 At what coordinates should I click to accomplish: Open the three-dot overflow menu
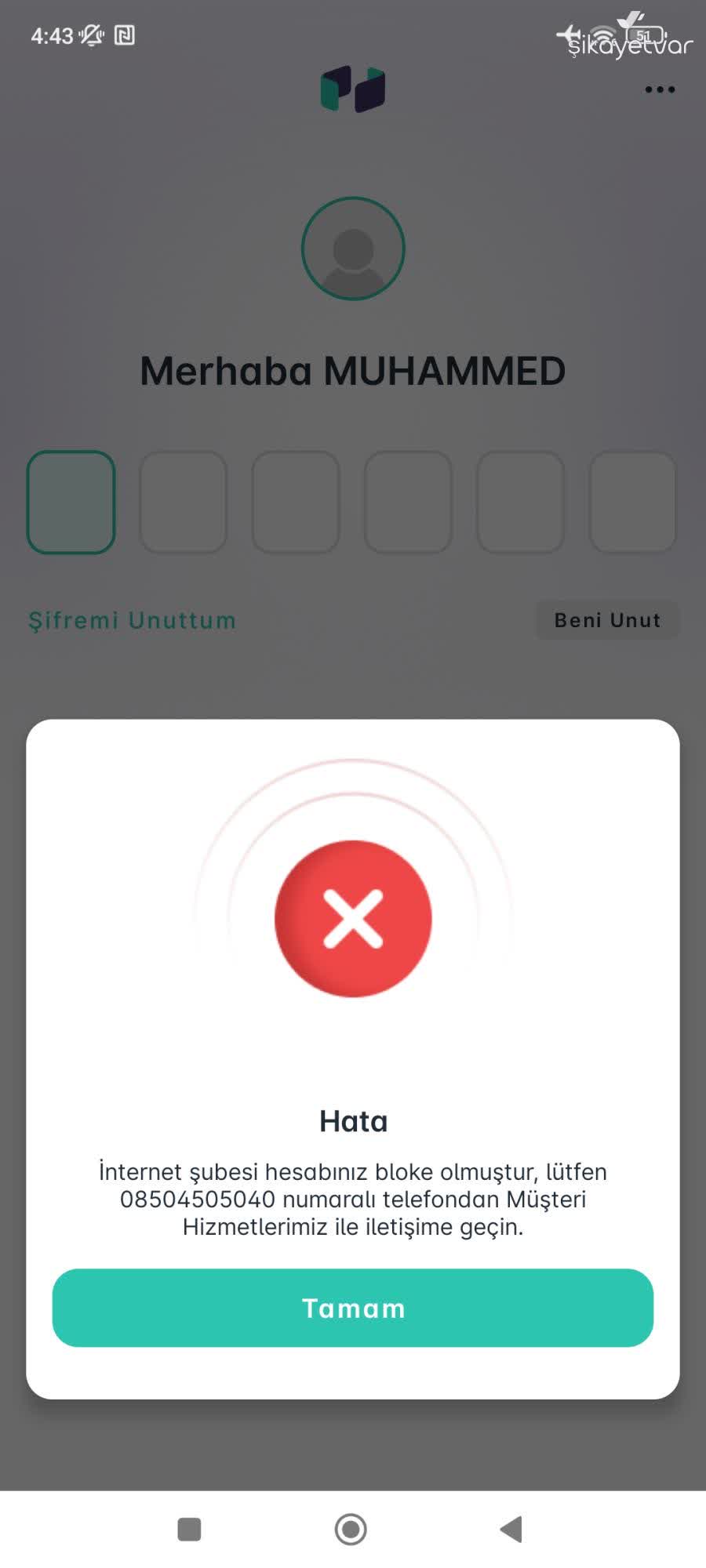point(660,89)
